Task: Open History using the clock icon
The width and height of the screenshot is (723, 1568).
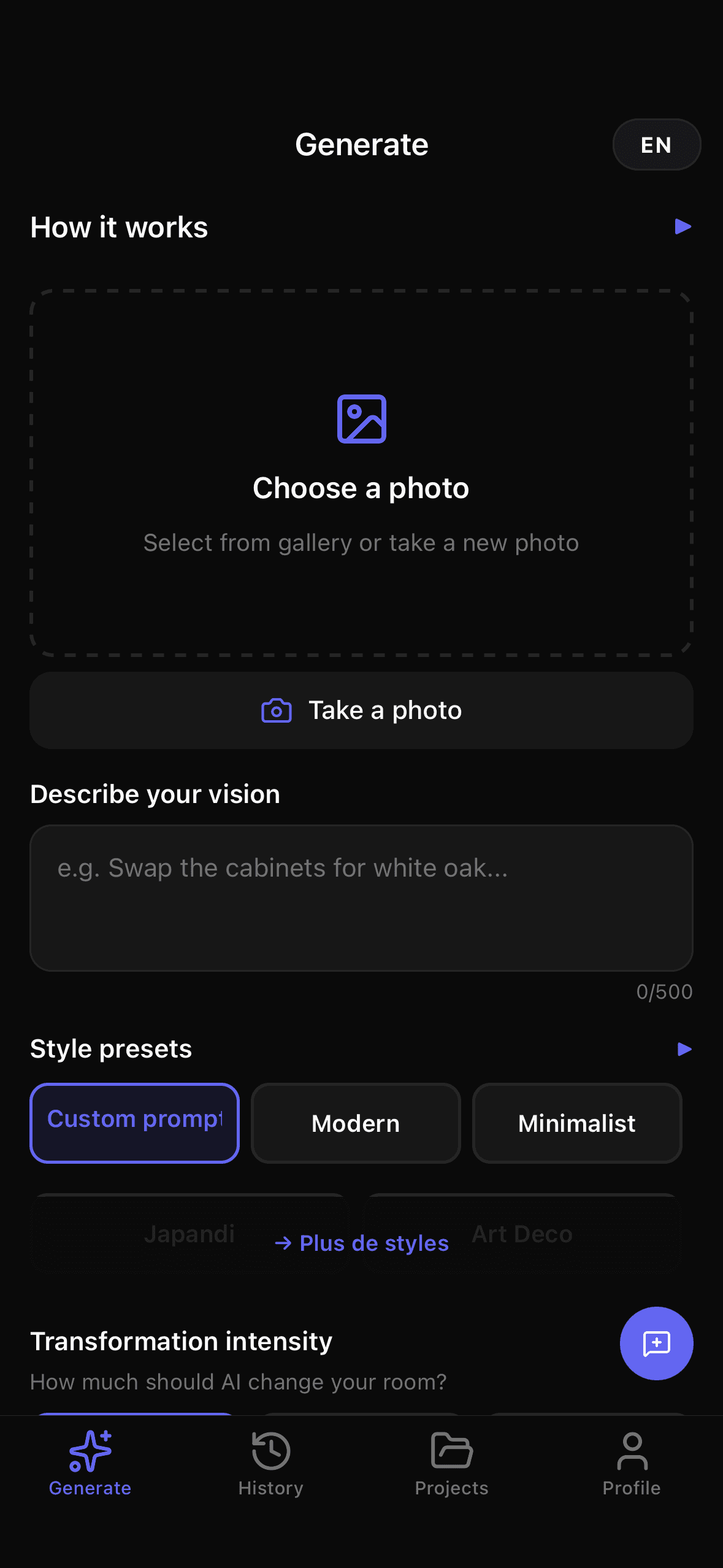Action: click(270, 1450)
